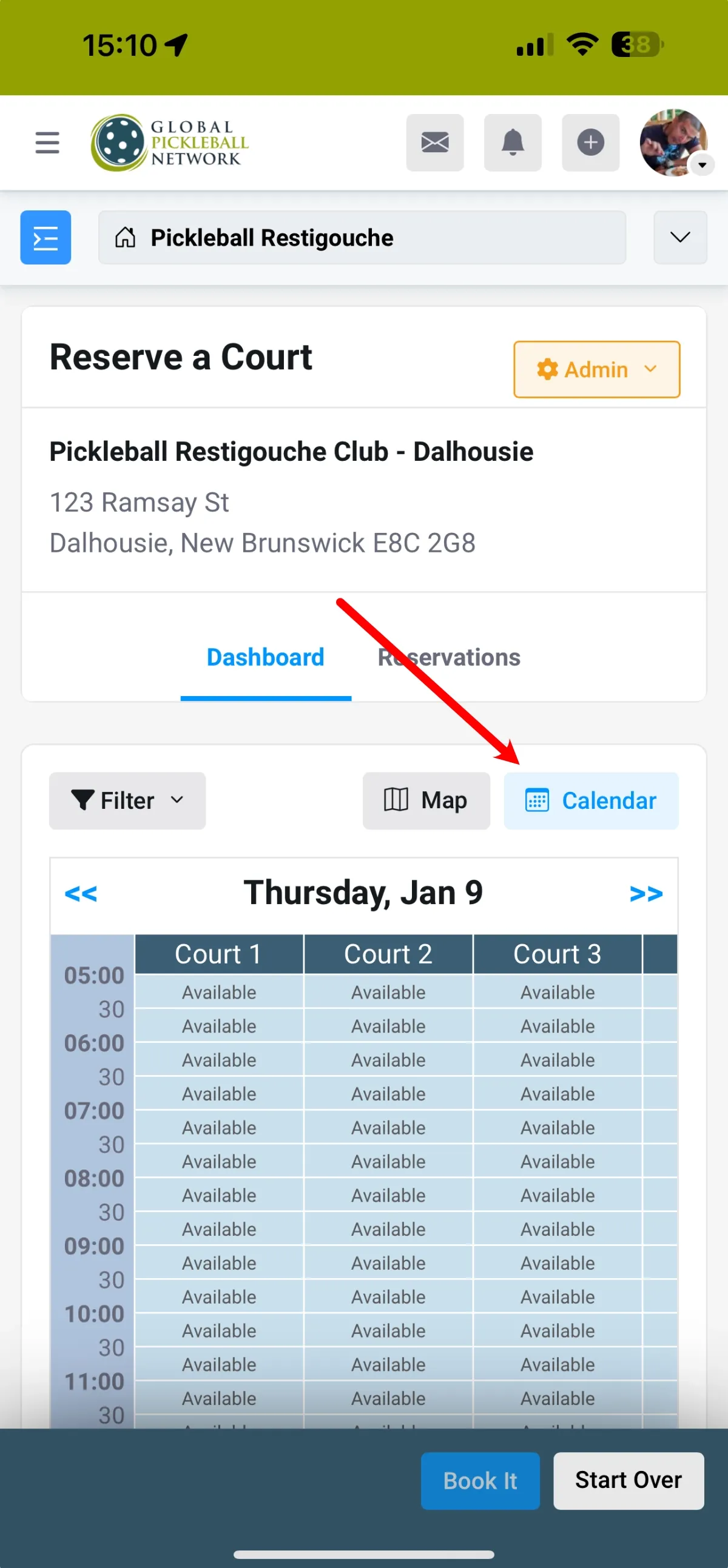
Task: Tap the Book It button
Action: click(480, 1480)
